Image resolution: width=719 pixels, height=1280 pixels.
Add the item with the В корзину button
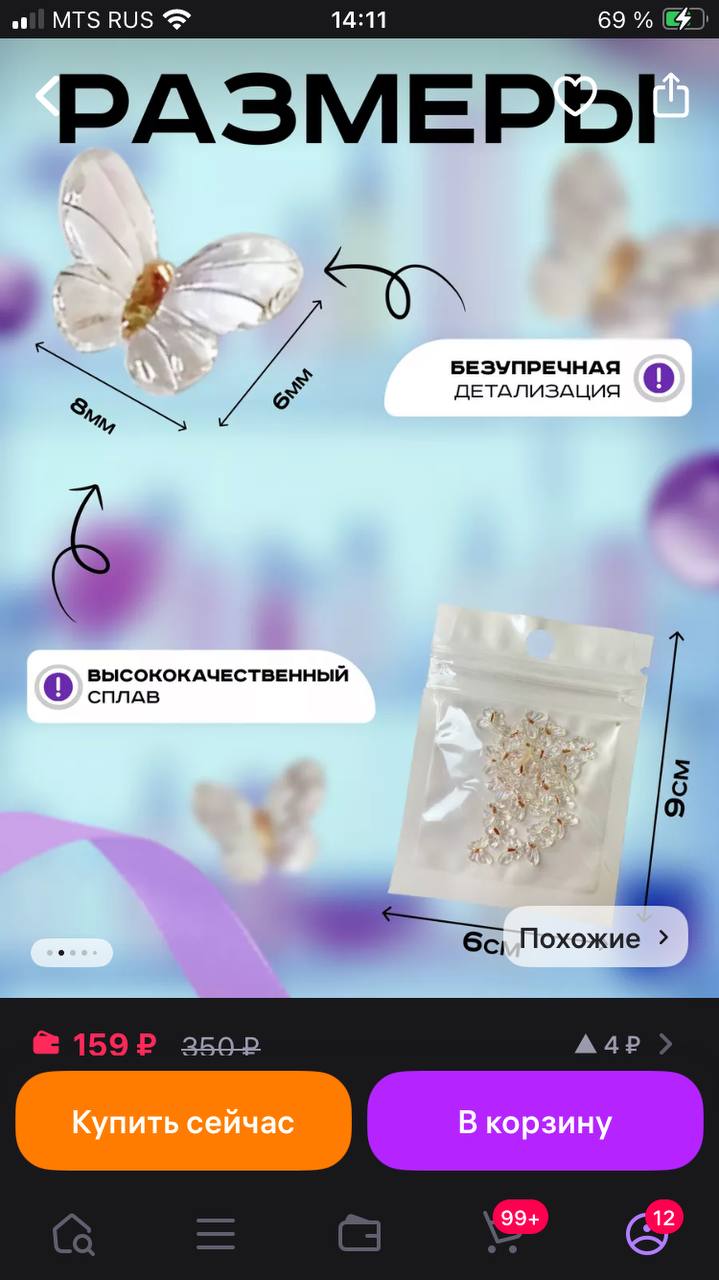[535, 1121]
